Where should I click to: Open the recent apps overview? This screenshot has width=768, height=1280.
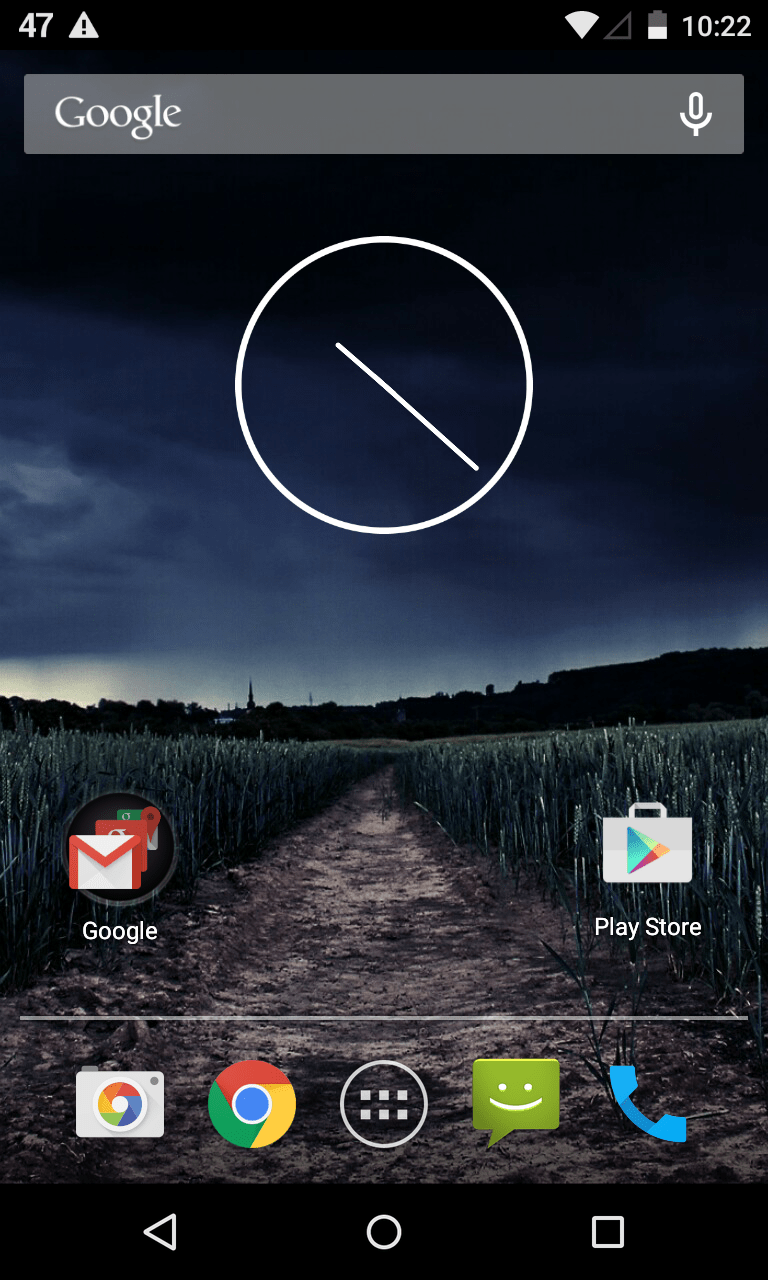[x=607, y=1232]
